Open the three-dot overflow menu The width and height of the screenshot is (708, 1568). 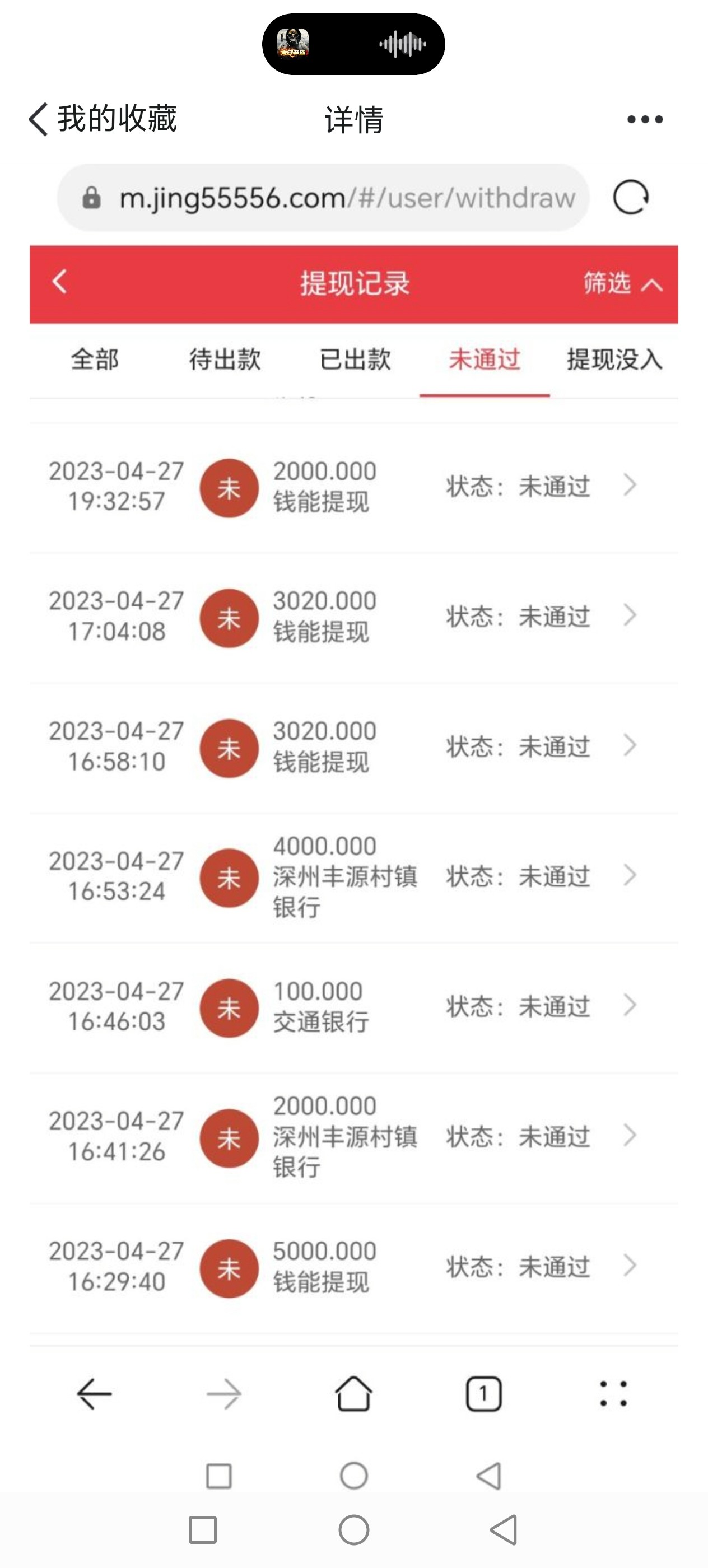pyautogui.click(x=645, y=119)
